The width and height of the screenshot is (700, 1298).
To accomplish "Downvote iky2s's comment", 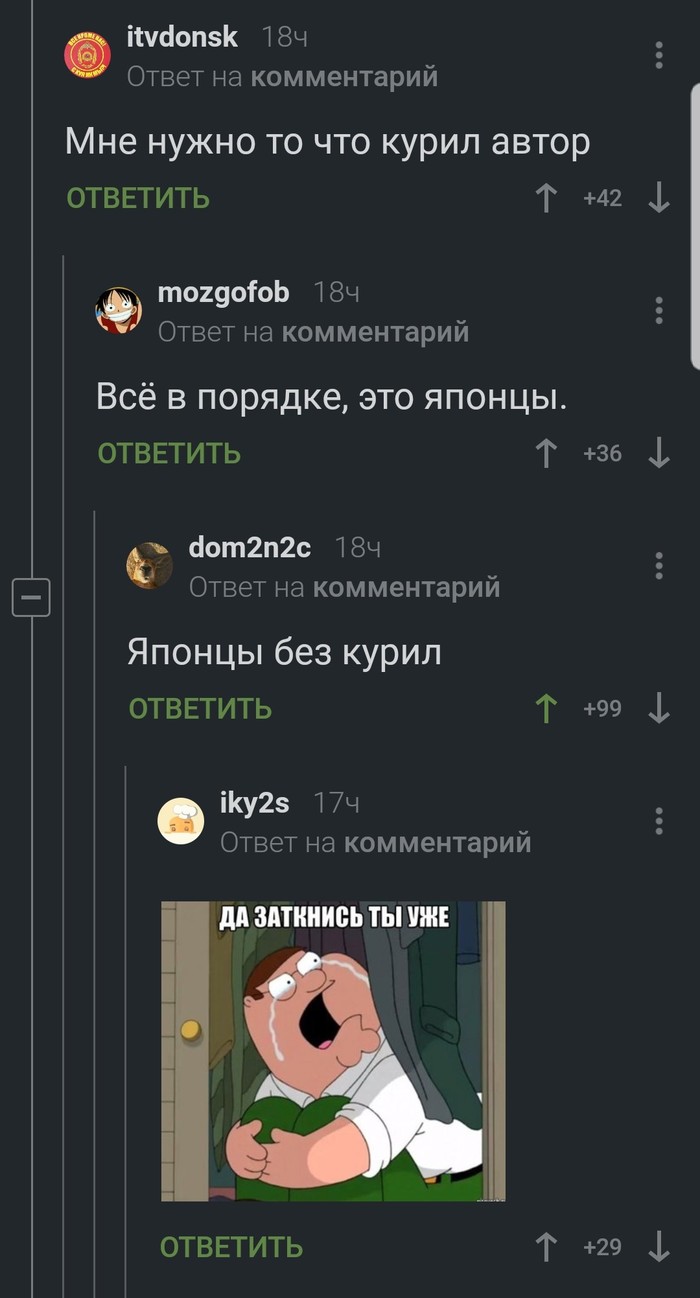I will click(x=658, y=1247).
